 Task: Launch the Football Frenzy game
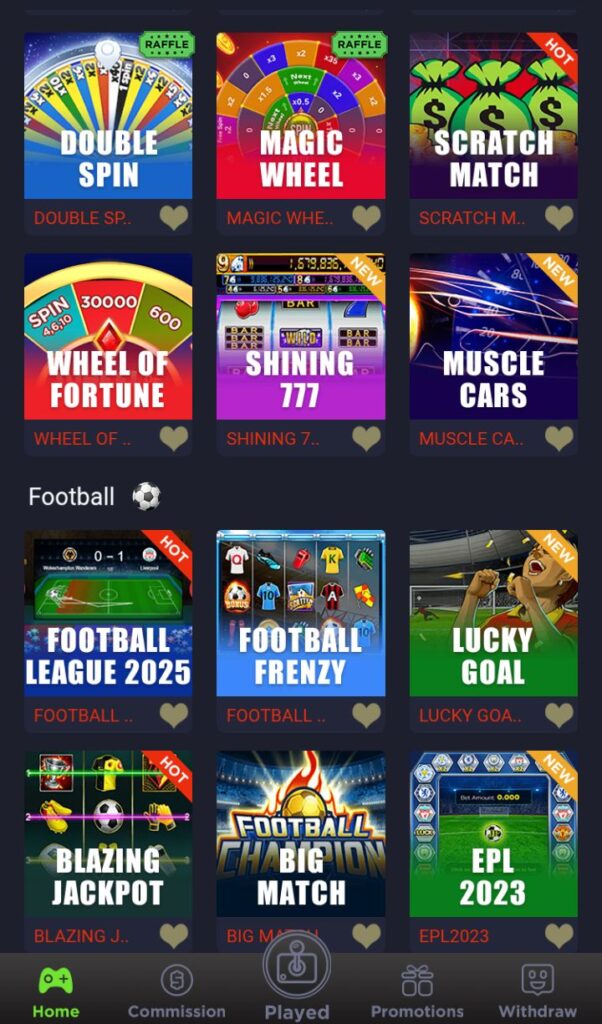point(301,613)
